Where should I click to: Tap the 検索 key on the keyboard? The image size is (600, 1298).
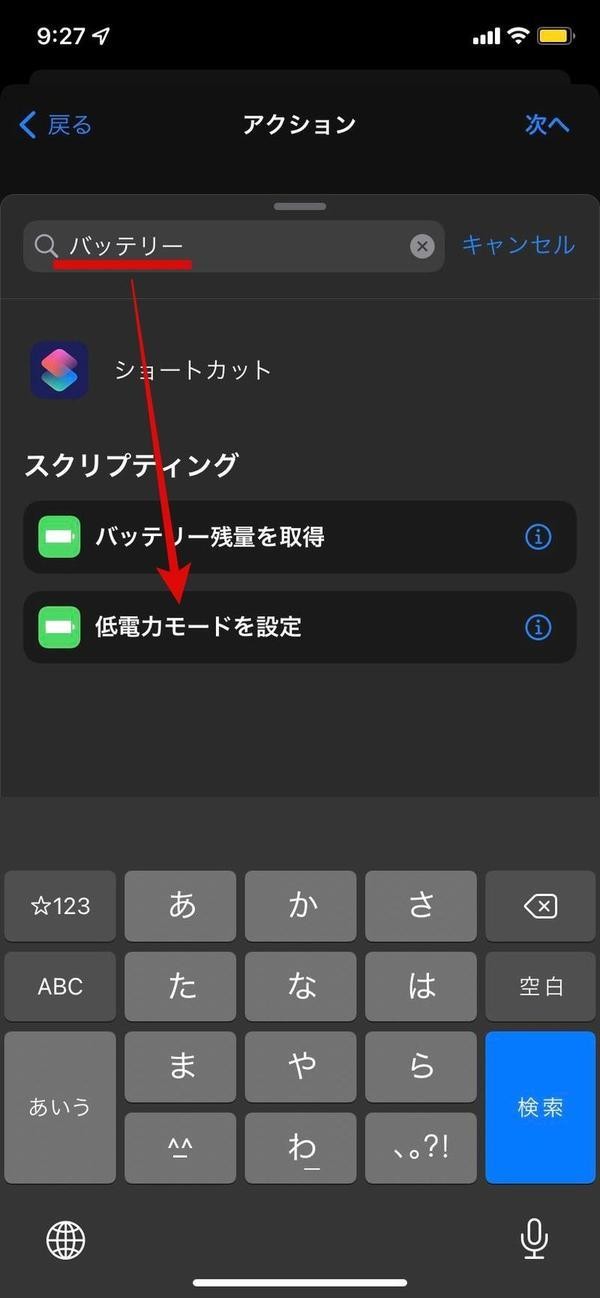[540, 1107]
